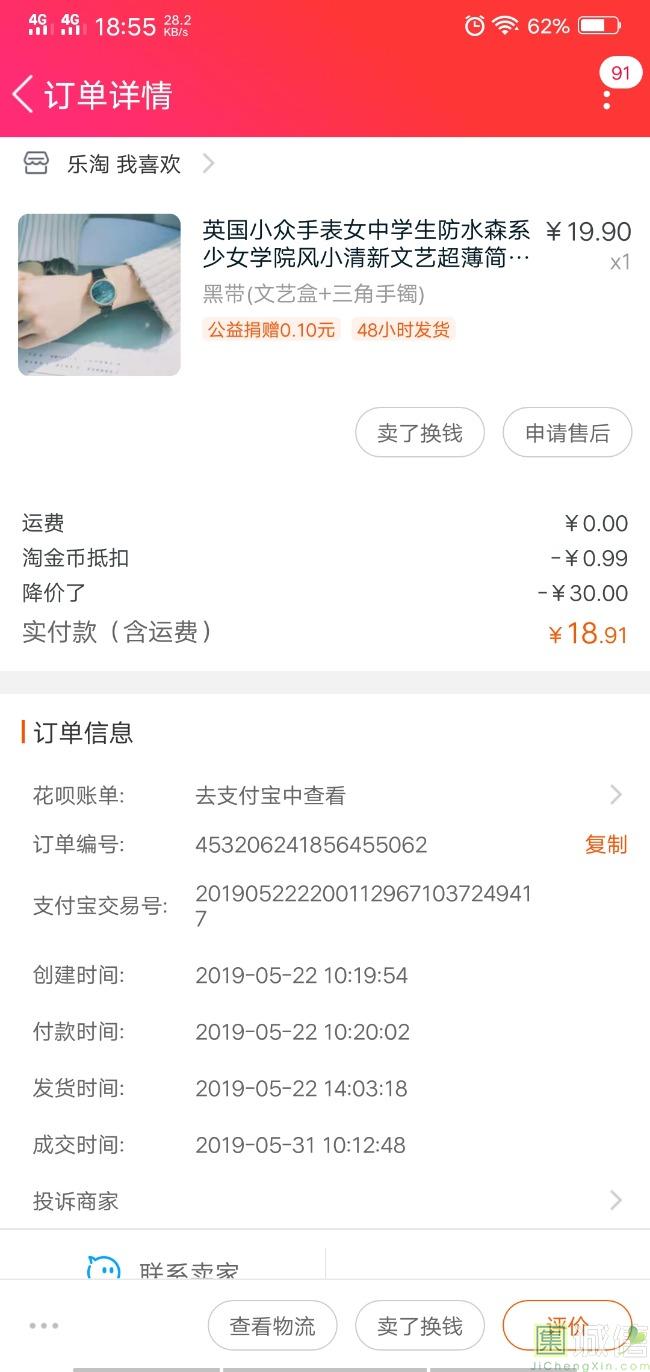
Task: Tap 查看物流 in bottom bar
Action: coord(272,1326)
